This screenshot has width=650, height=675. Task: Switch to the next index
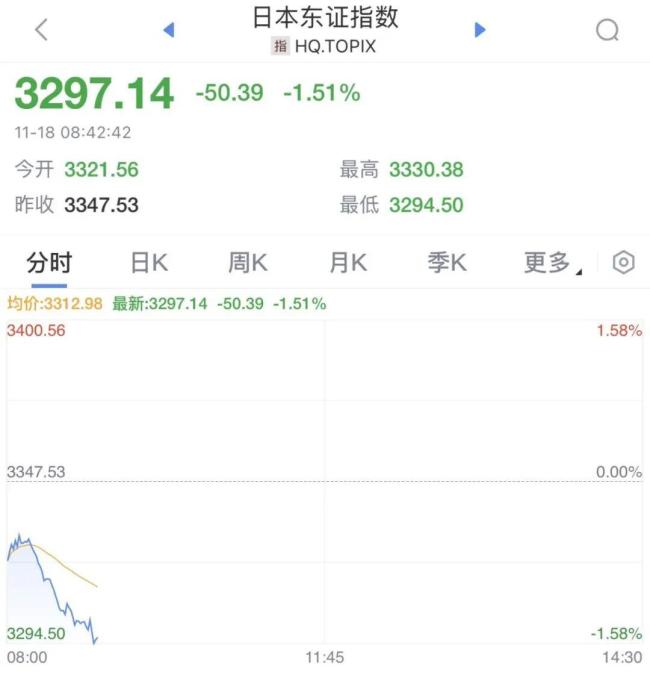point(480,30)
